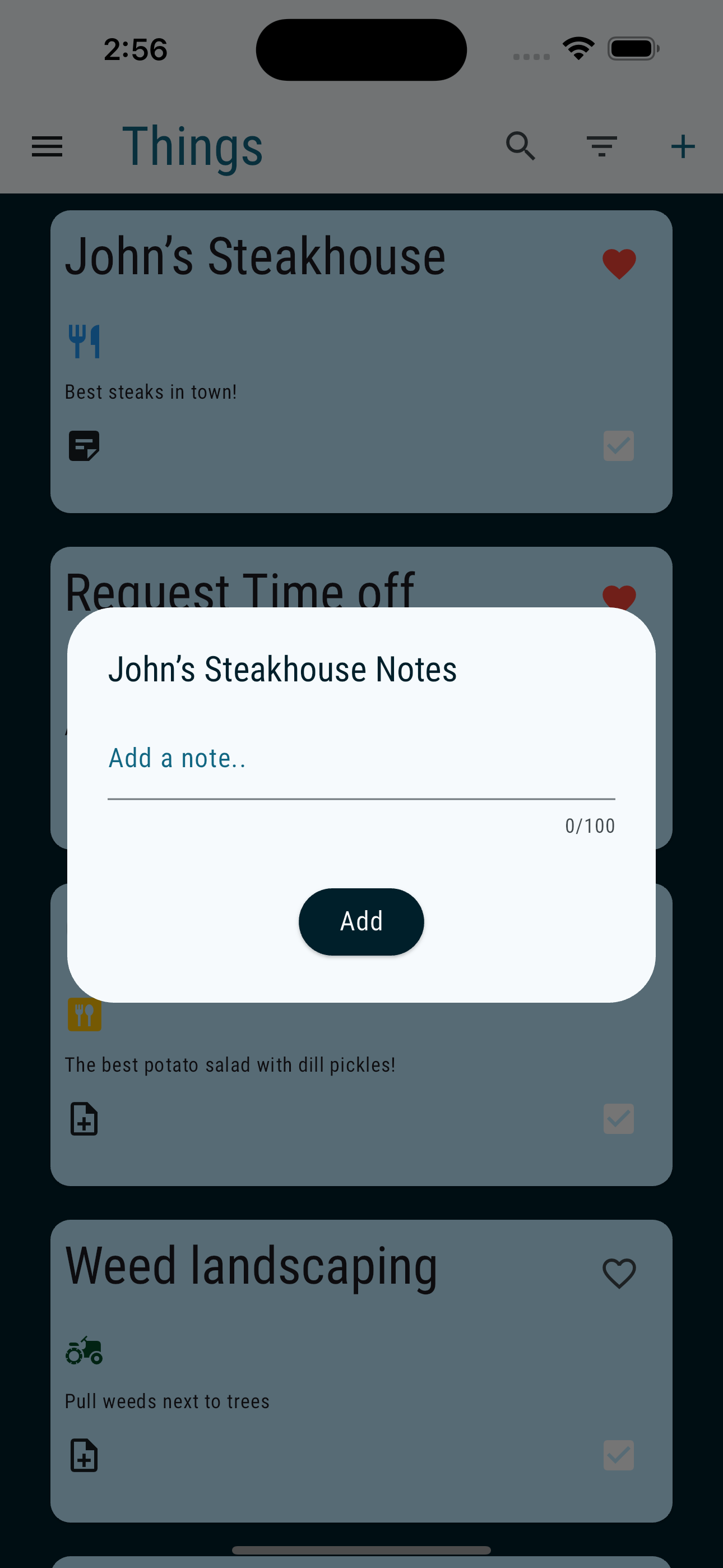Click the add-note icon on Weed landscaping card
Viewport: 723px width, 1568px height.
[x=84, y=1456]
